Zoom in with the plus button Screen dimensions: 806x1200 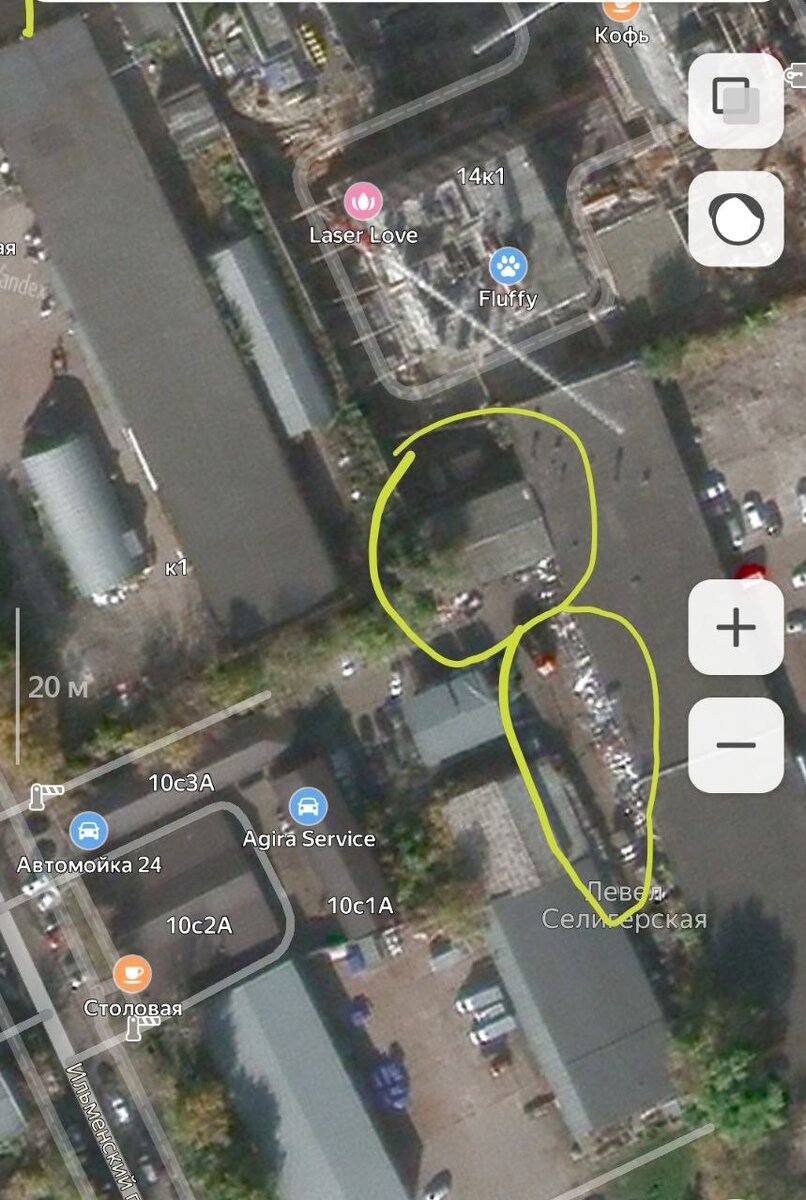pyautogui.click(x=736, y=628)
